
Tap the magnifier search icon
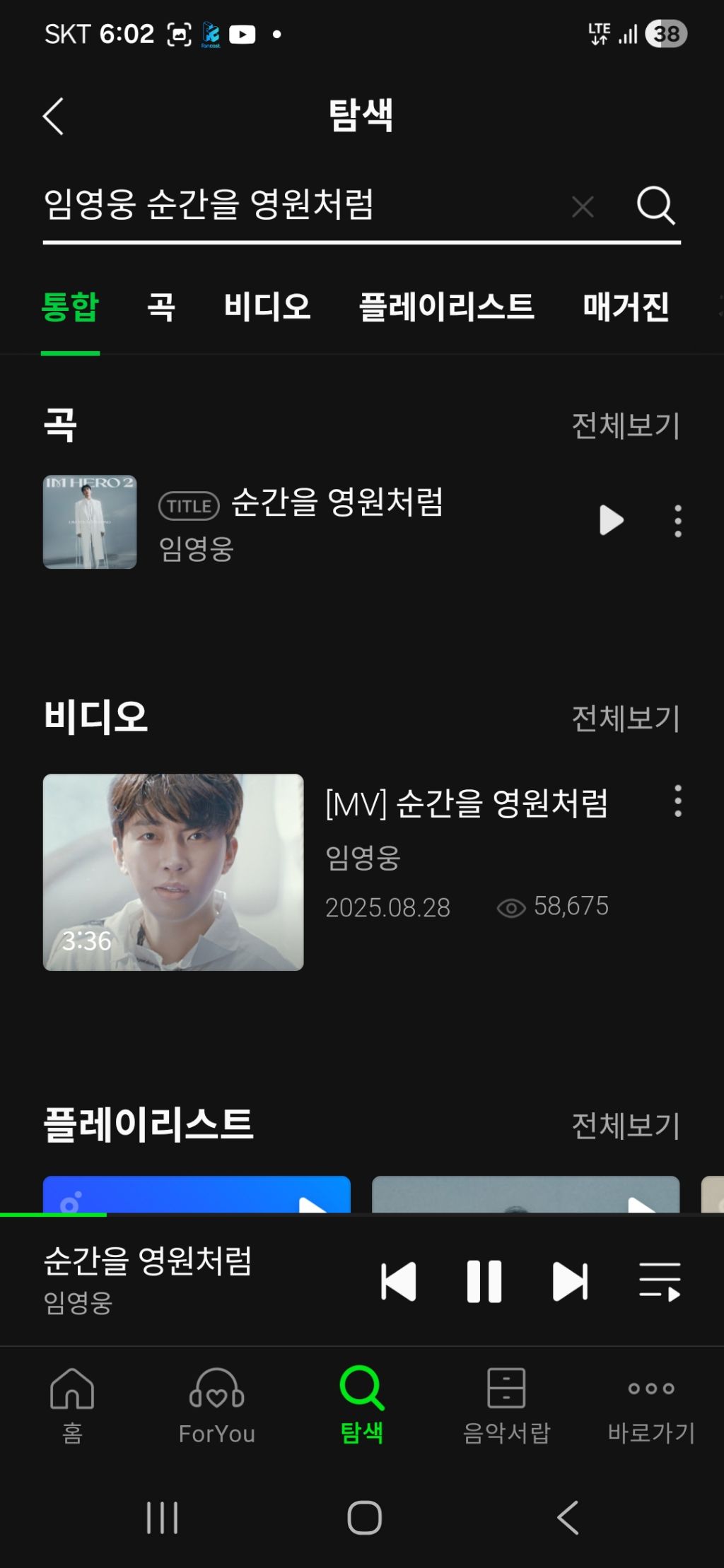coord(655,206)
